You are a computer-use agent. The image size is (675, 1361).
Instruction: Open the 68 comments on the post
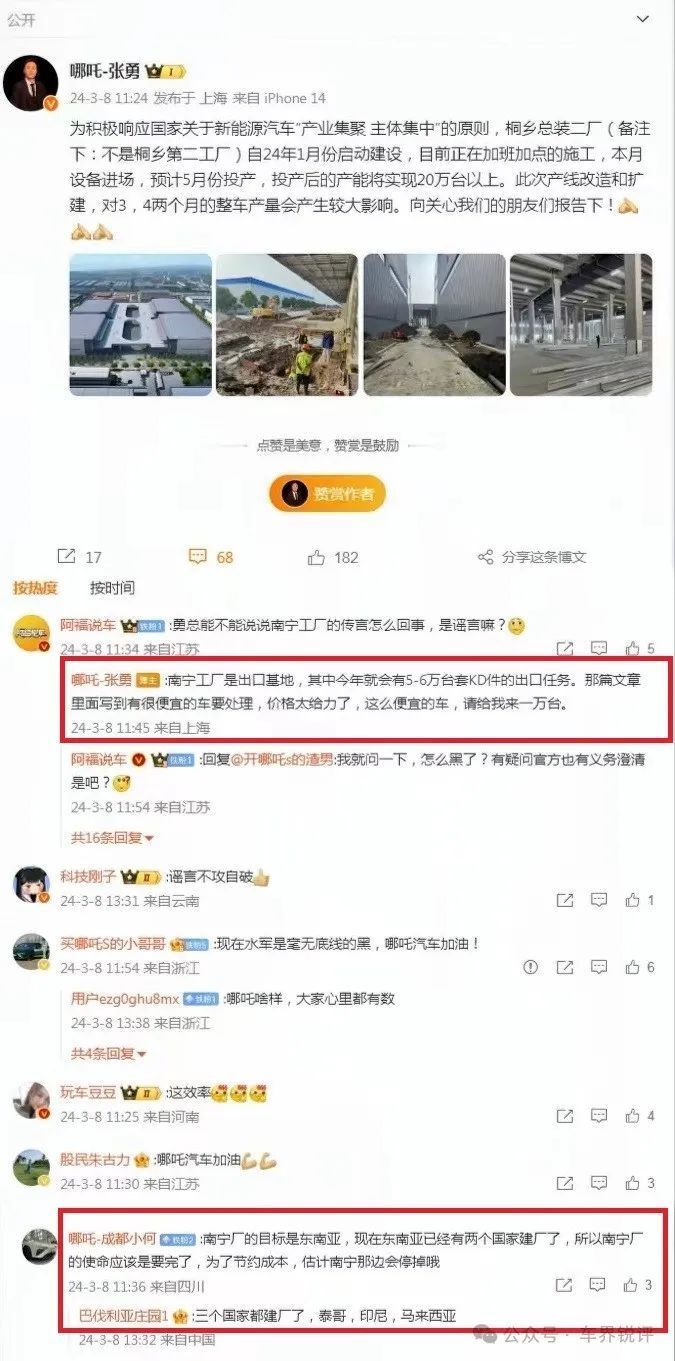(211, 557)
